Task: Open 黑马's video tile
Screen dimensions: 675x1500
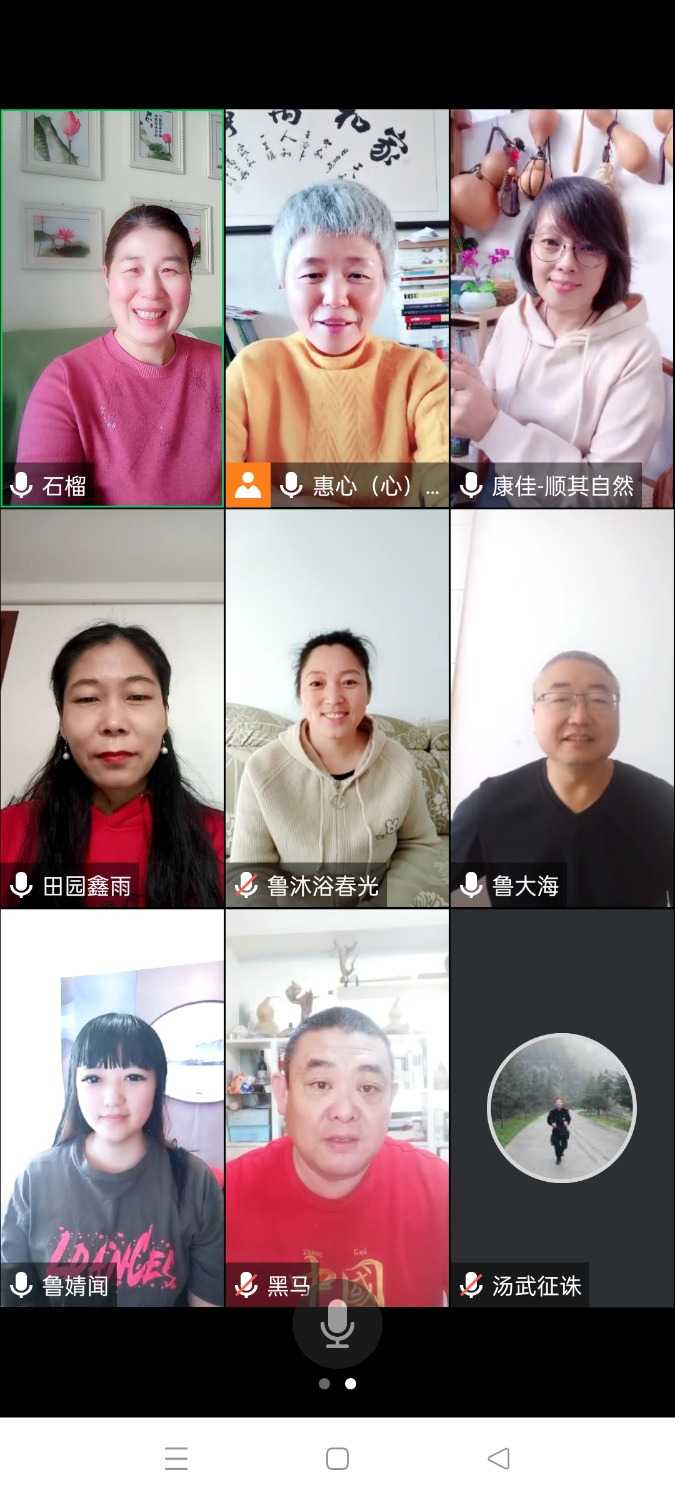Action: tap(337, 1108)
